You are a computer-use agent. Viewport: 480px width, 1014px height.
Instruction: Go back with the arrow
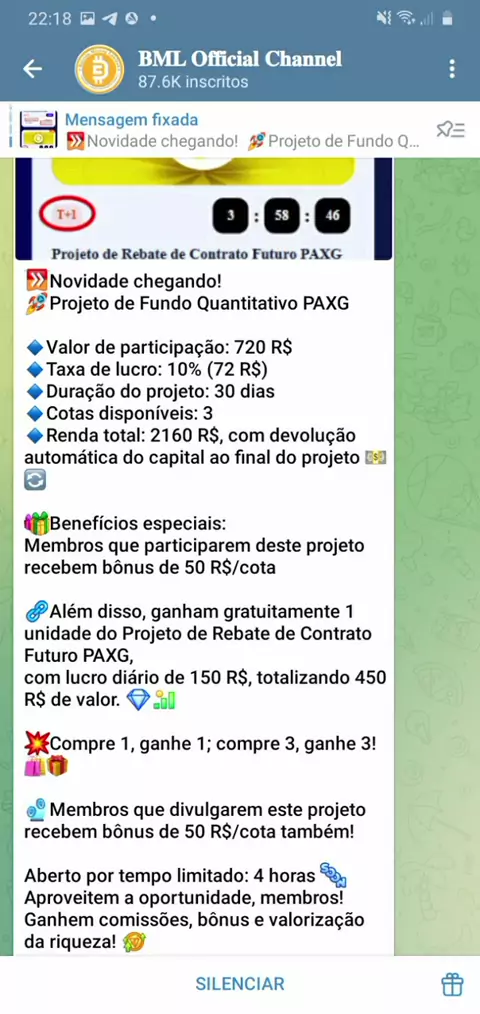tap(32, 69)
